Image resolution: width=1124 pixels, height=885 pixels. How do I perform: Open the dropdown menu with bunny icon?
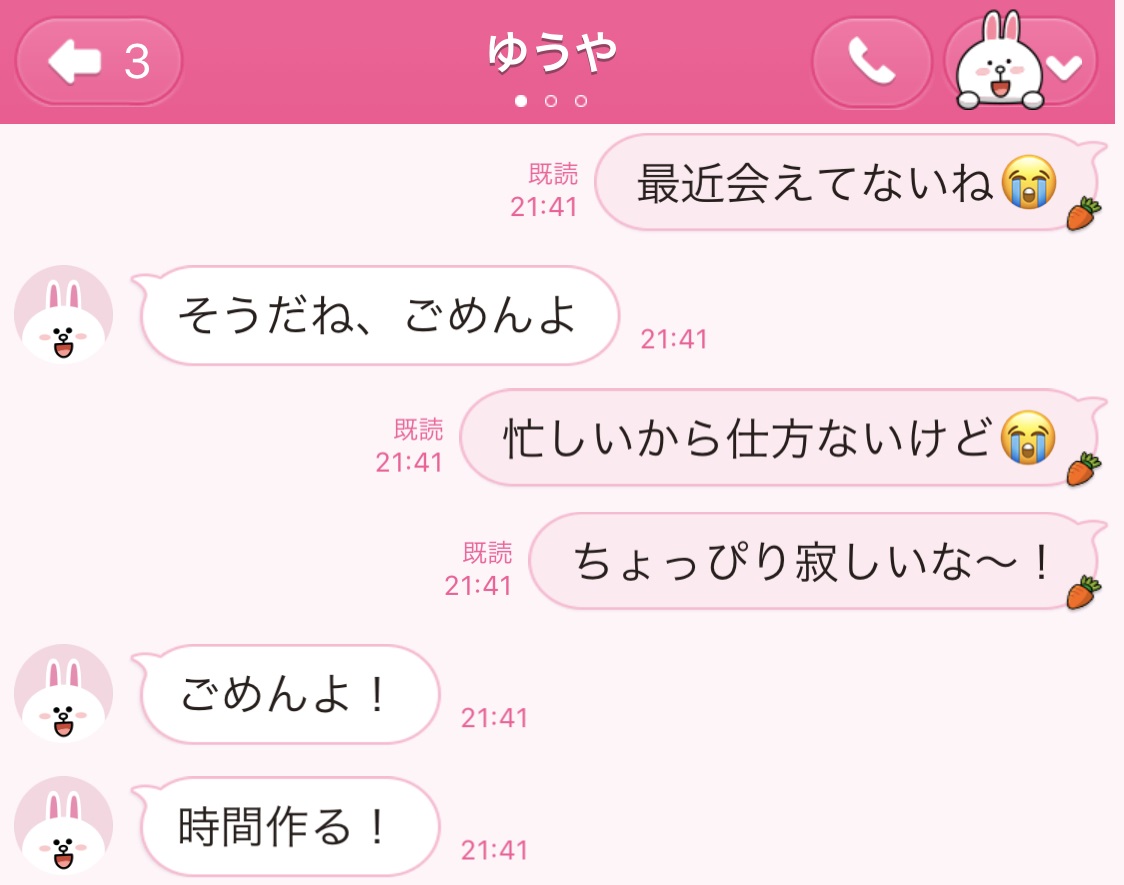(x=1022, y=64)
